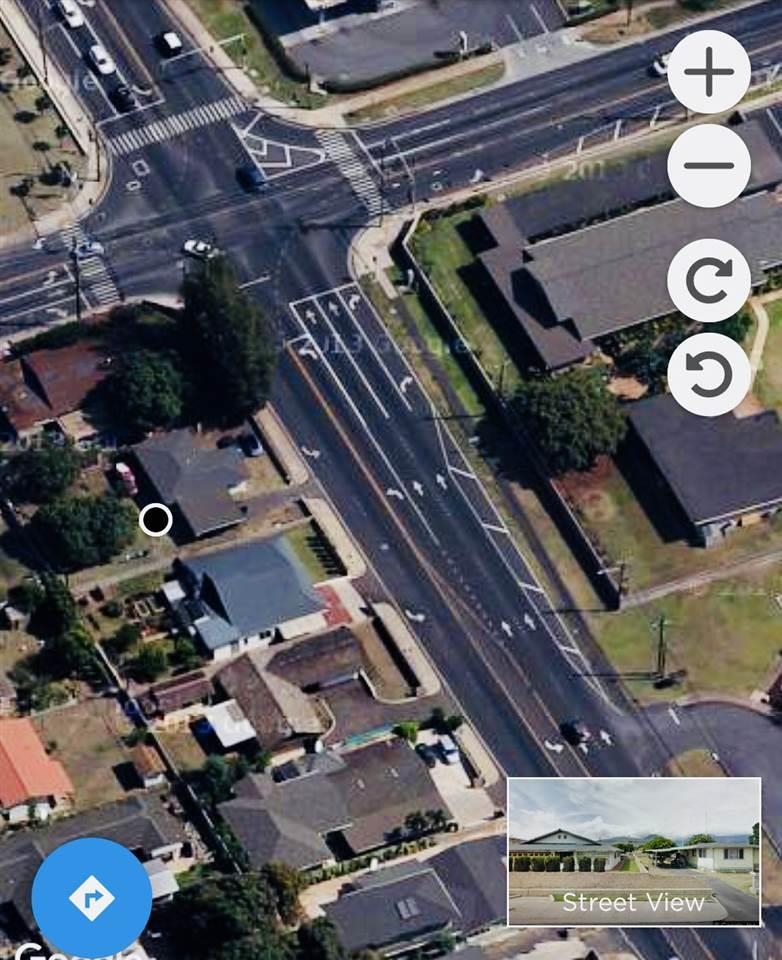
Task: Open directions with the blue arrow button
Action: tap(92, 897)
